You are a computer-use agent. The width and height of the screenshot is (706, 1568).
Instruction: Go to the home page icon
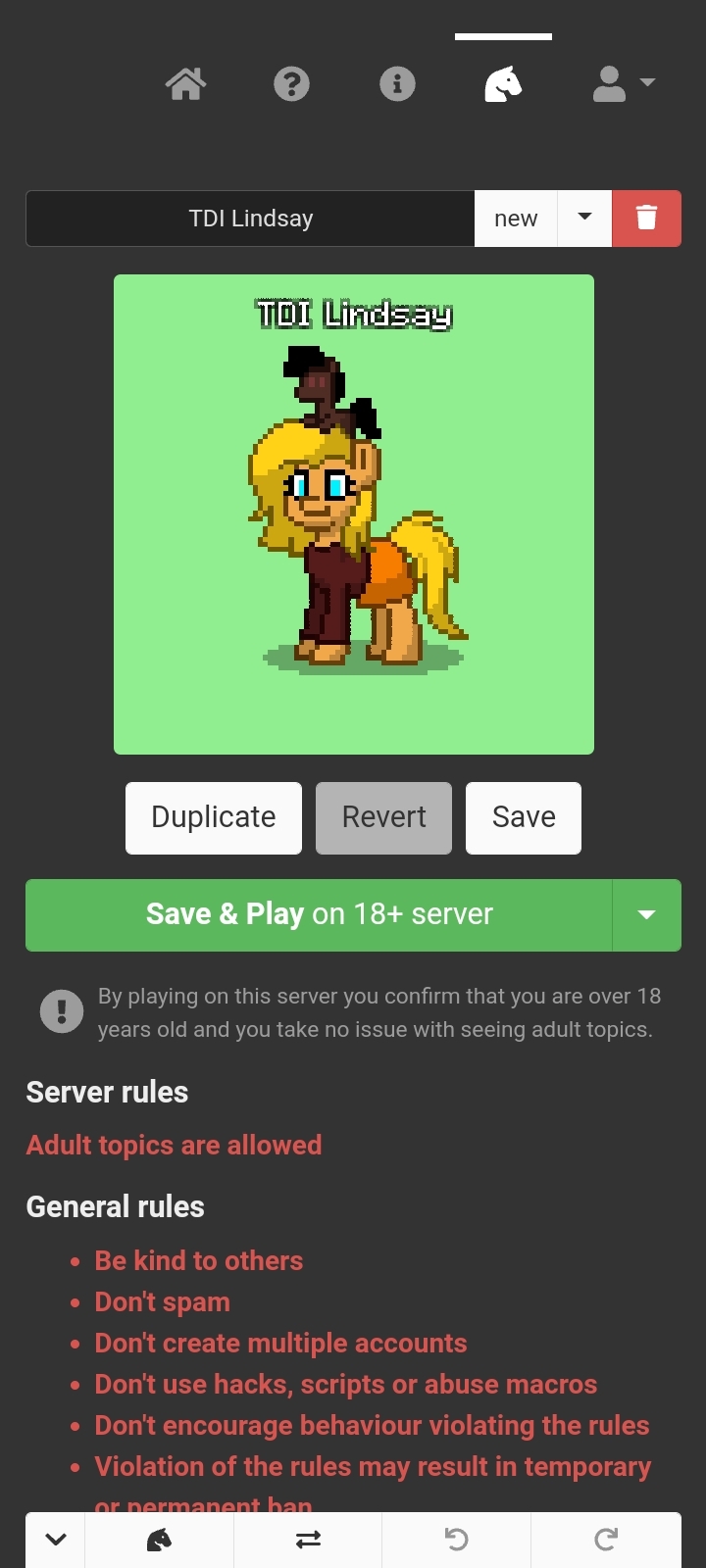click(x=185, y=84)
